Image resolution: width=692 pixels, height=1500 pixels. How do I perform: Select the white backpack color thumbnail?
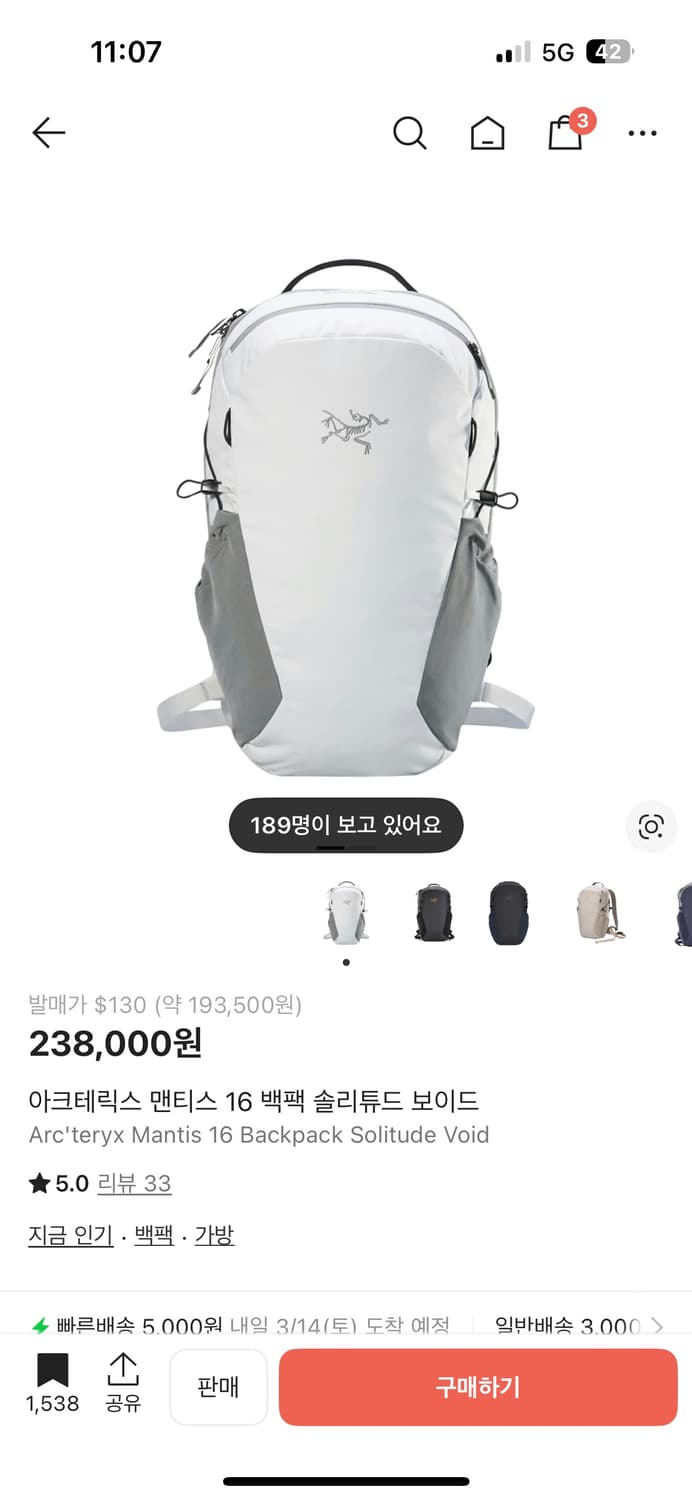346,912
